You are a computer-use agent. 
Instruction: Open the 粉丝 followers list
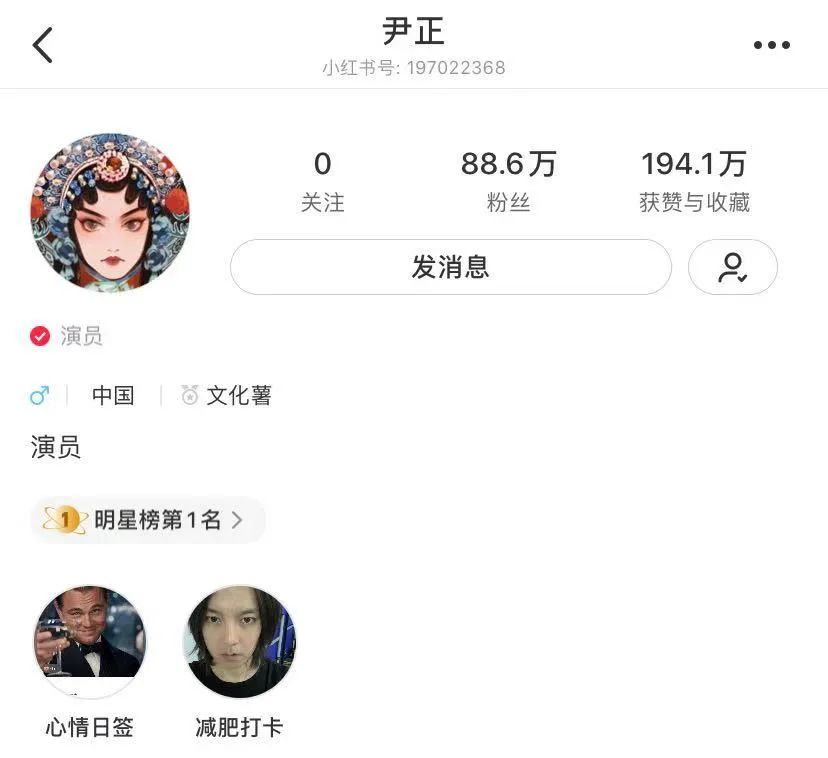(508, 180)
